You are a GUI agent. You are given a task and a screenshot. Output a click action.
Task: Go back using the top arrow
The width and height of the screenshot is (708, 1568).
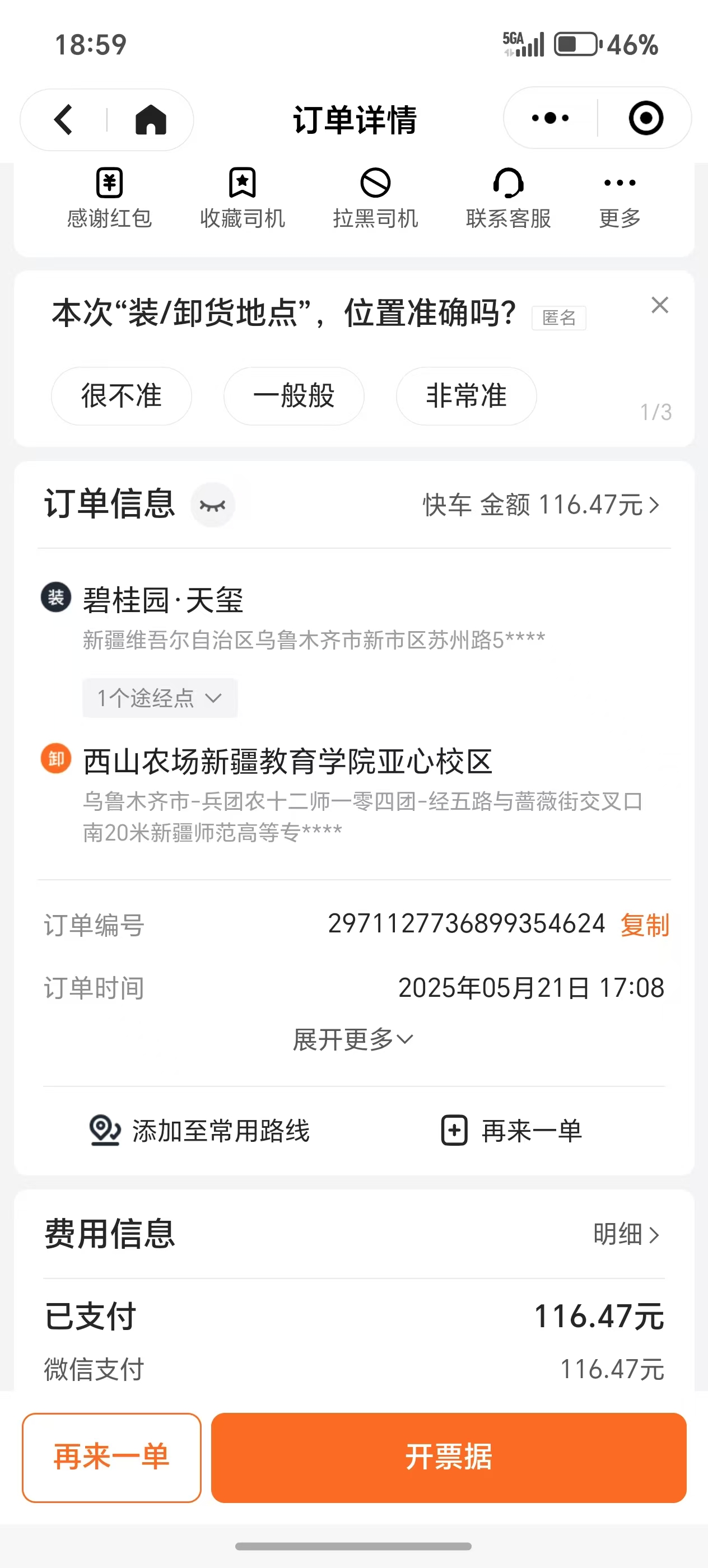pyautogui.click(x=63, y=119)
